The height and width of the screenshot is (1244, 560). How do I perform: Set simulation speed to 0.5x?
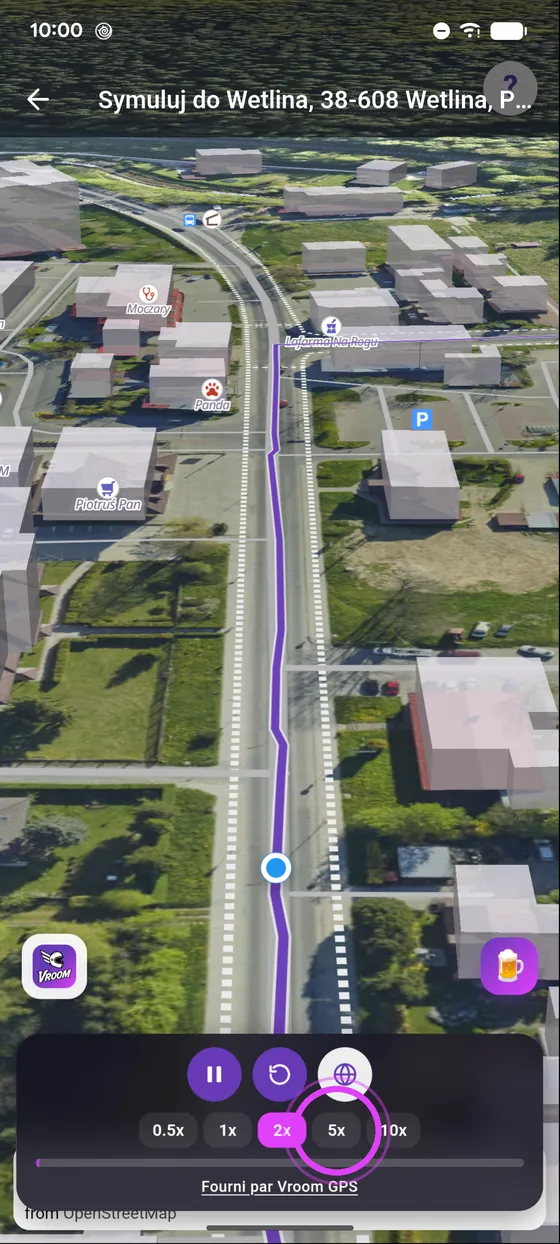[x=168, y=1130]
